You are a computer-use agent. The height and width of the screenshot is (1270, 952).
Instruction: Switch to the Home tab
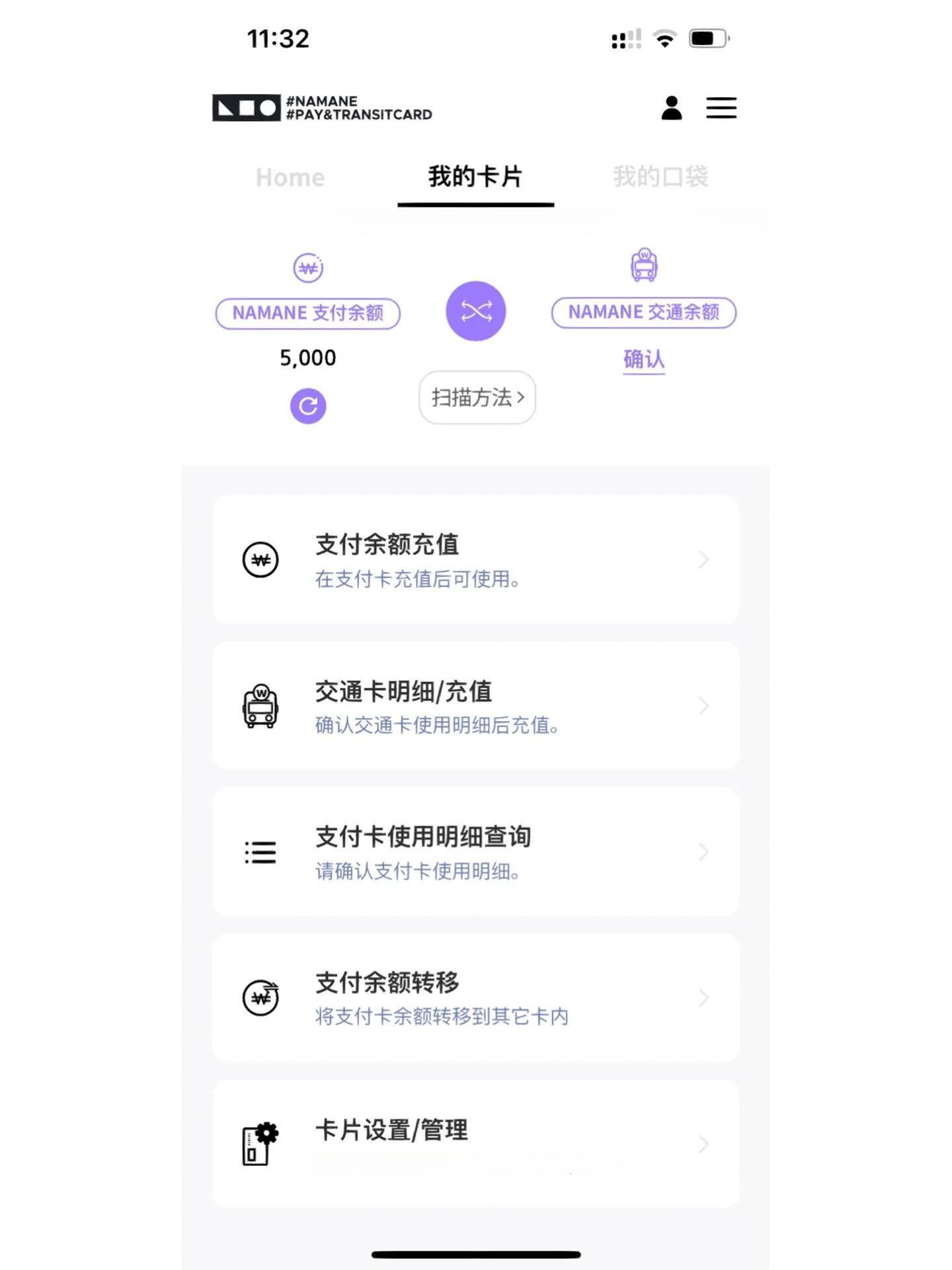click(x=290, y=177)
